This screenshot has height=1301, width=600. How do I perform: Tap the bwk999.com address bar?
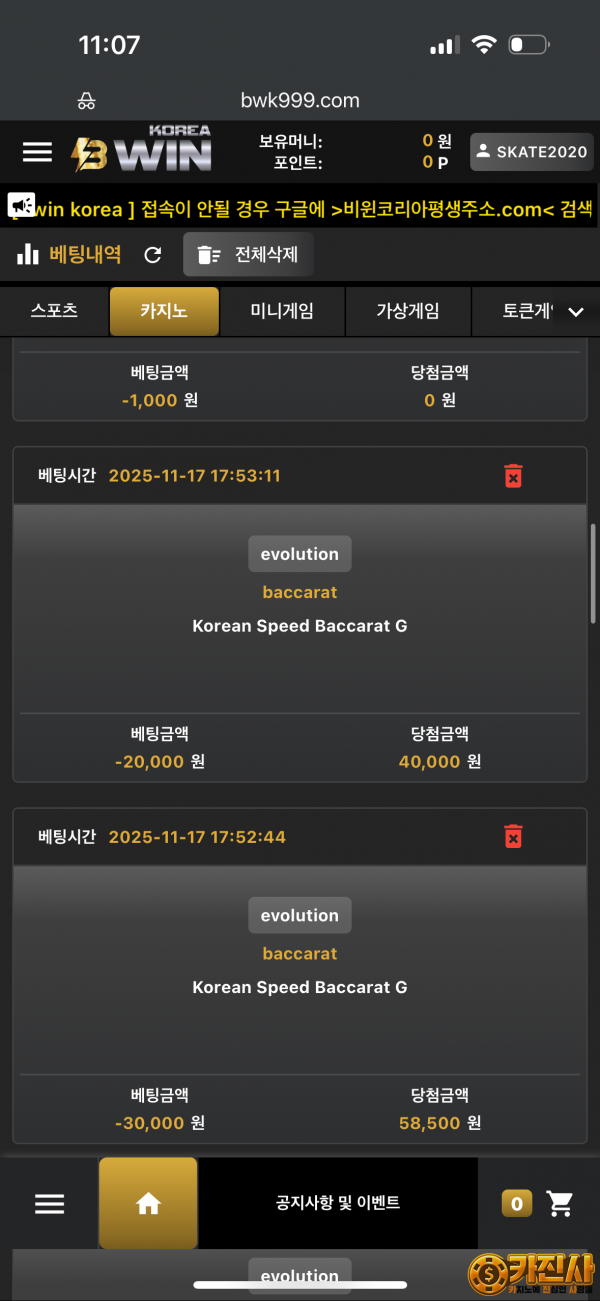click(300, 101)
